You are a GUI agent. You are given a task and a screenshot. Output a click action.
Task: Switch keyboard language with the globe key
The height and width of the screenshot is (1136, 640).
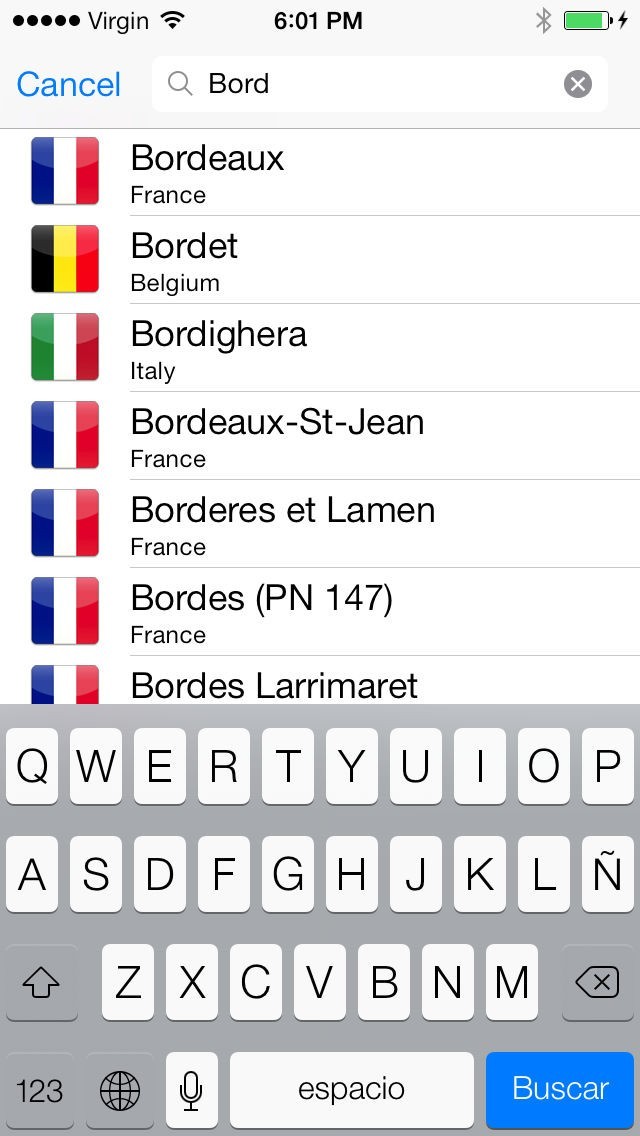coord(120,1089)
